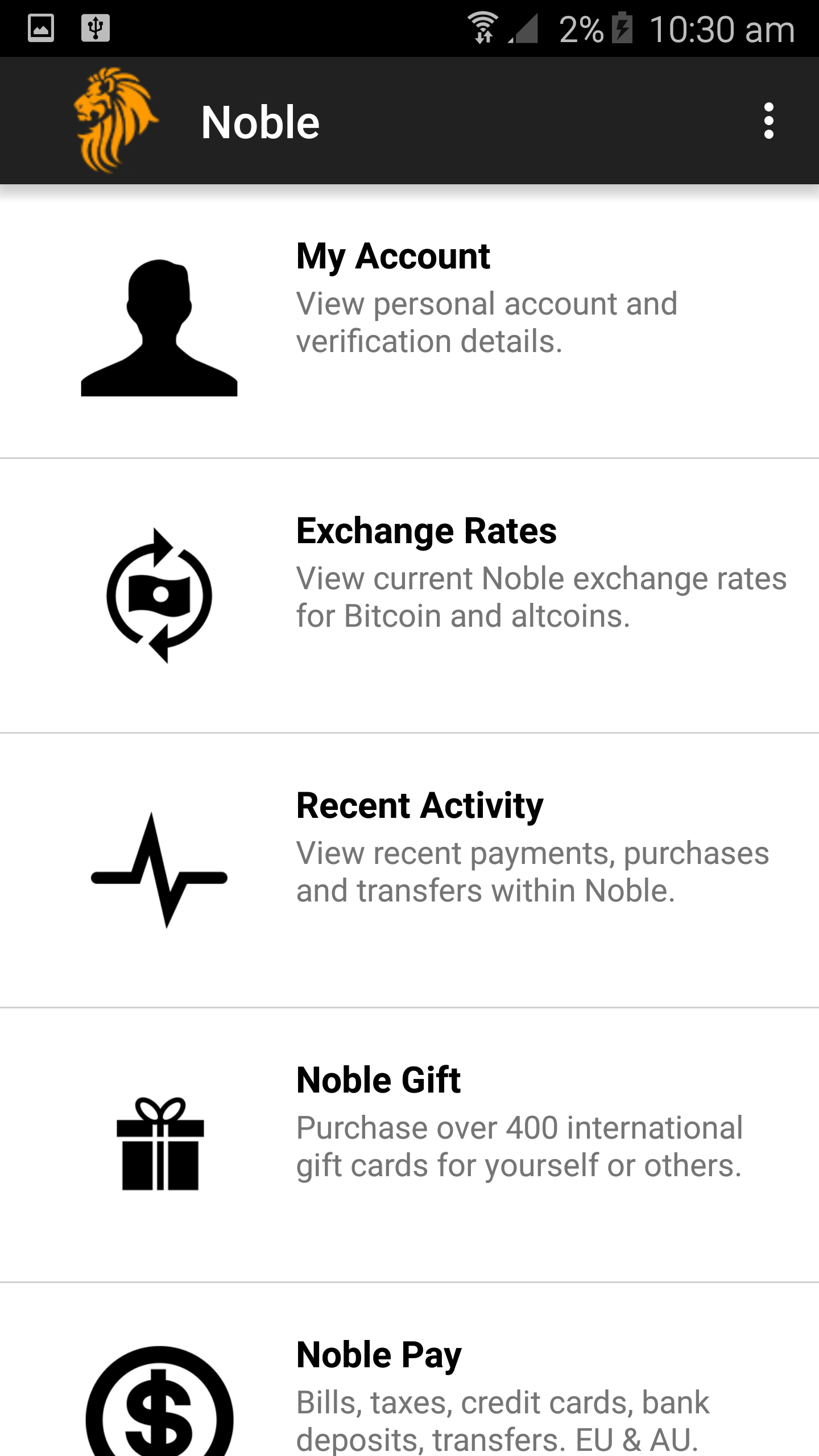The image size is (819, 1456).
Task: Open My Account details
Action: click(409, 321)
